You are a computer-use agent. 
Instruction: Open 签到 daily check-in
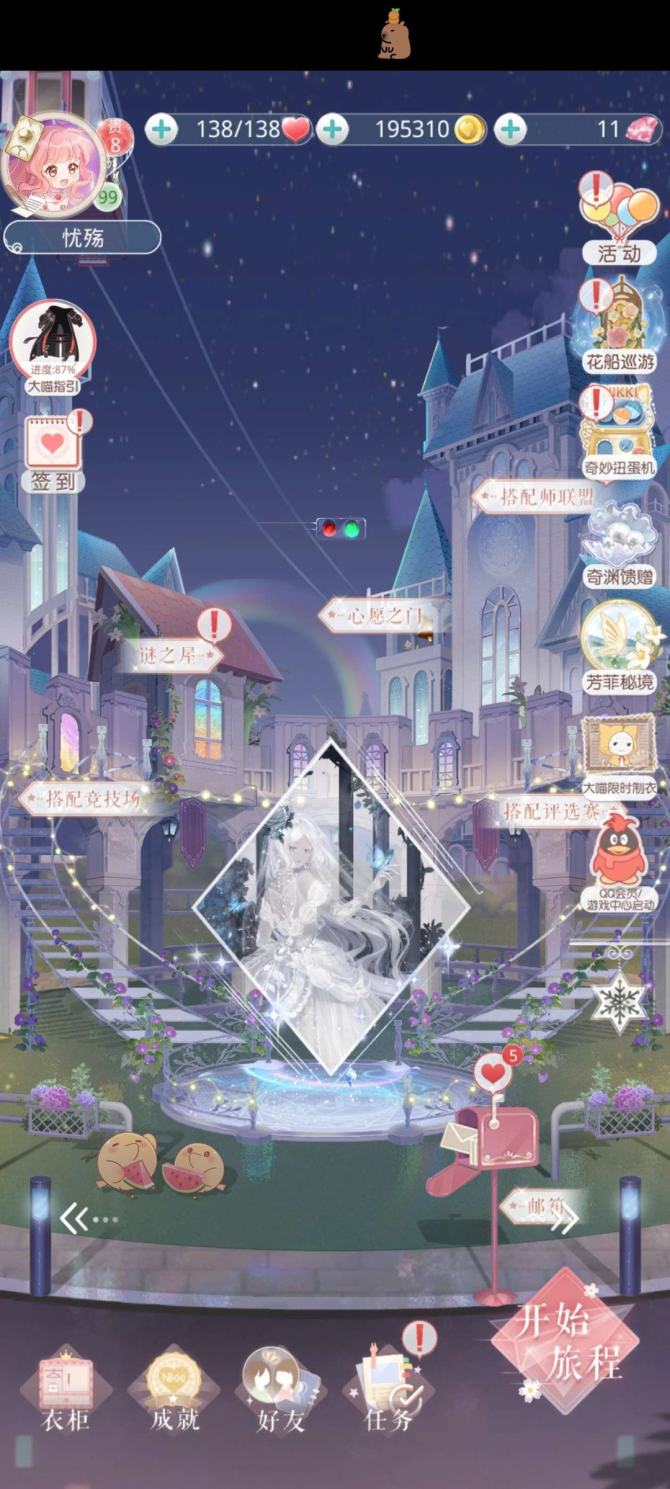[53, 455]
